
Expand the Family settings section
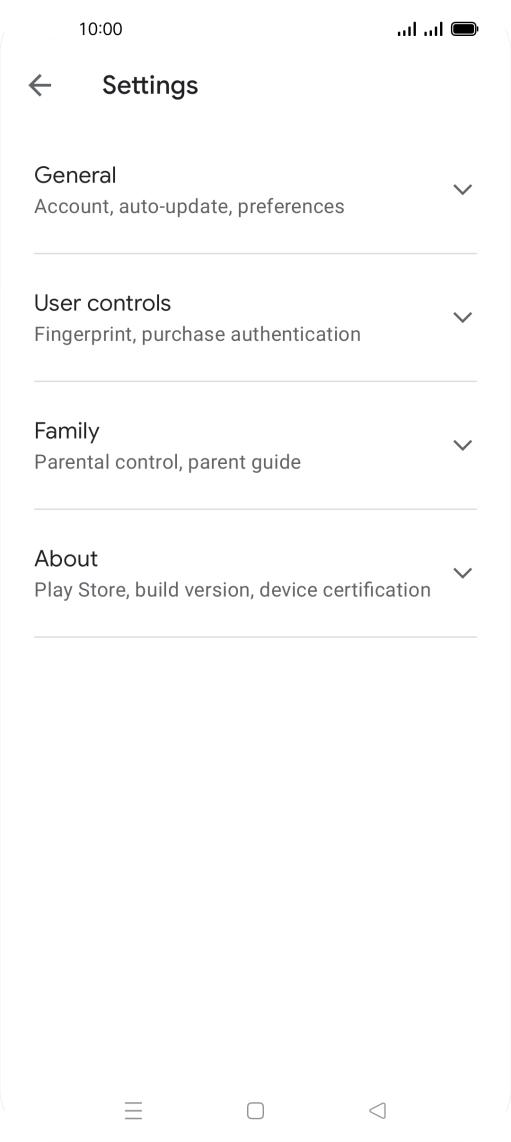coord(256,446)
